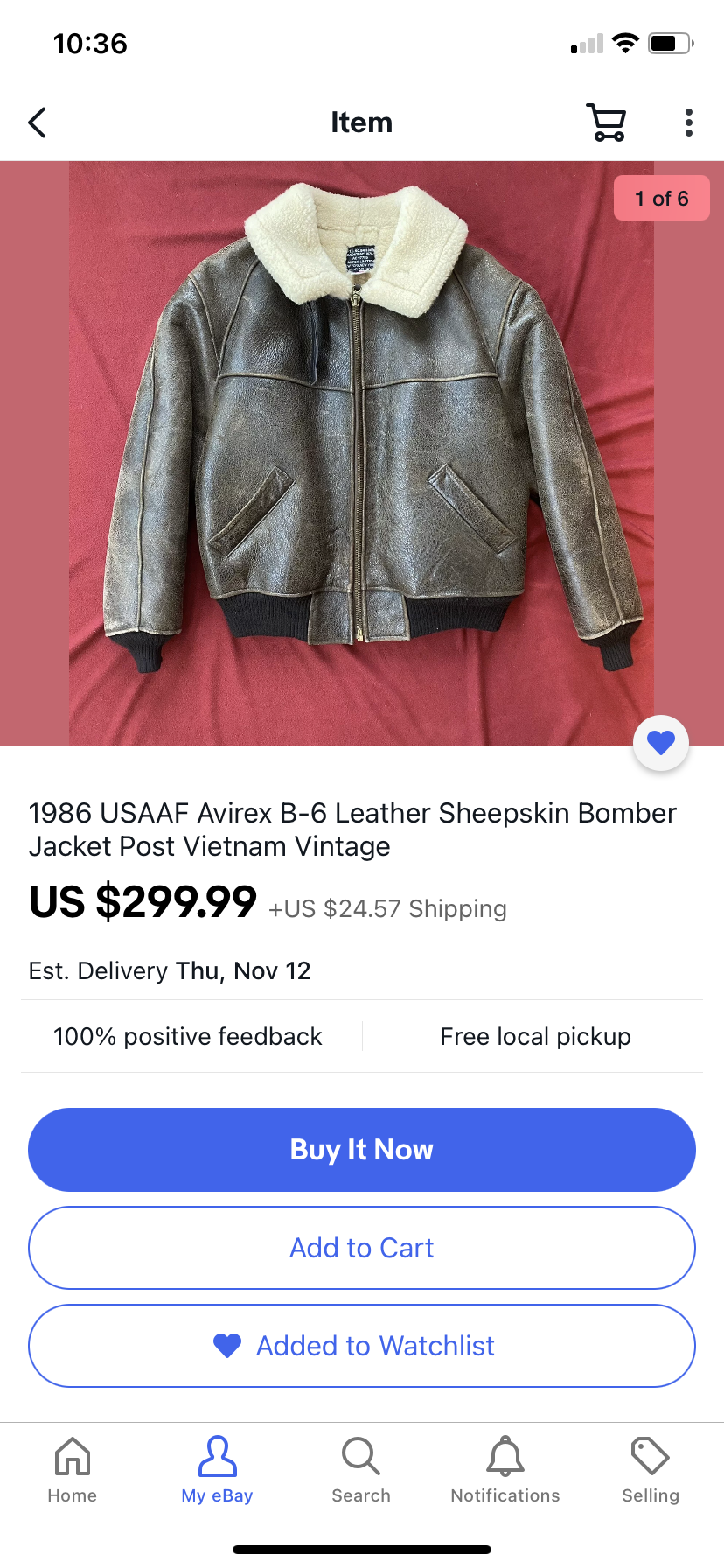The width and height of the screenshot is (724, 1568).
Task: Open the three-dot overflow menu
Action: [x=689, y=122]
